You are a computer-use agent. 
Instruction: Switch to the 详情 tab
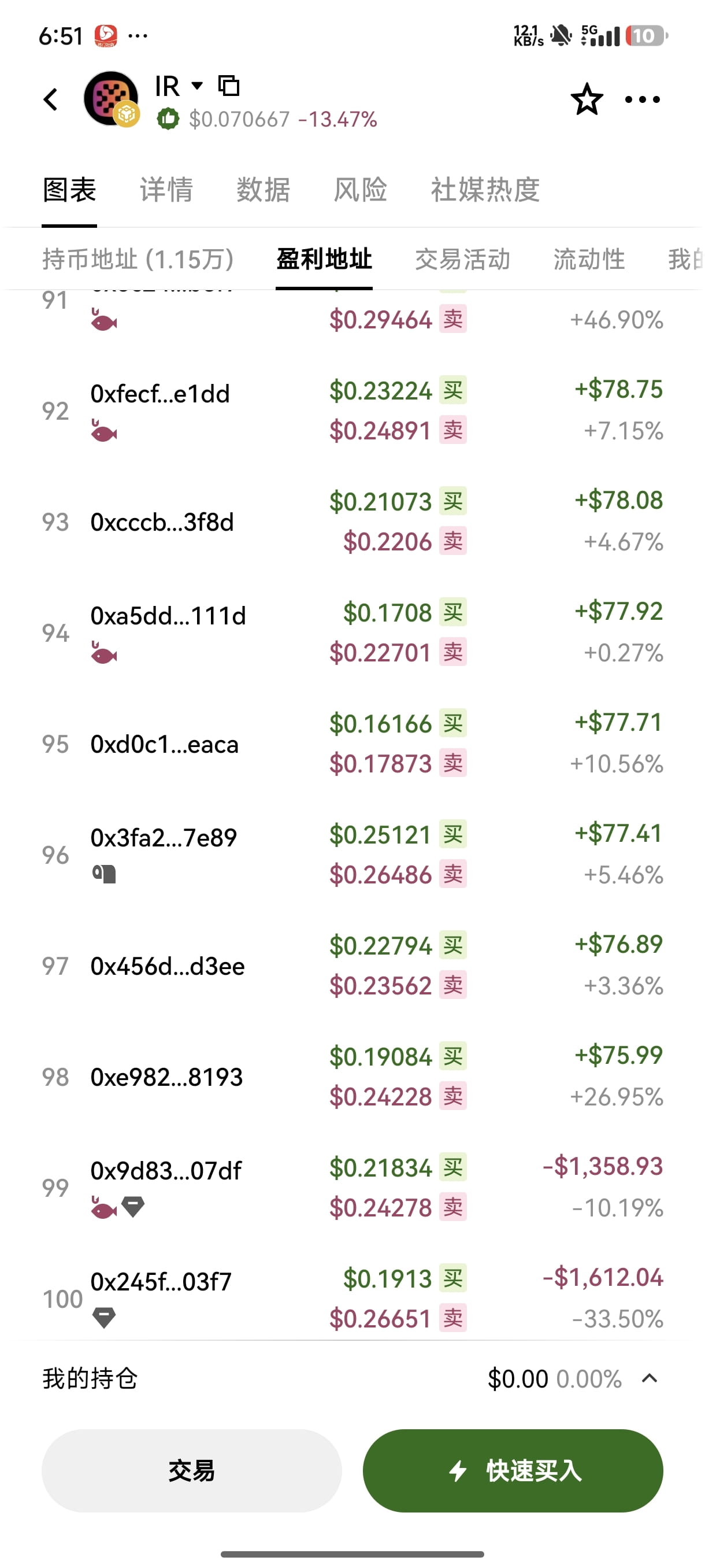(166, 190)
